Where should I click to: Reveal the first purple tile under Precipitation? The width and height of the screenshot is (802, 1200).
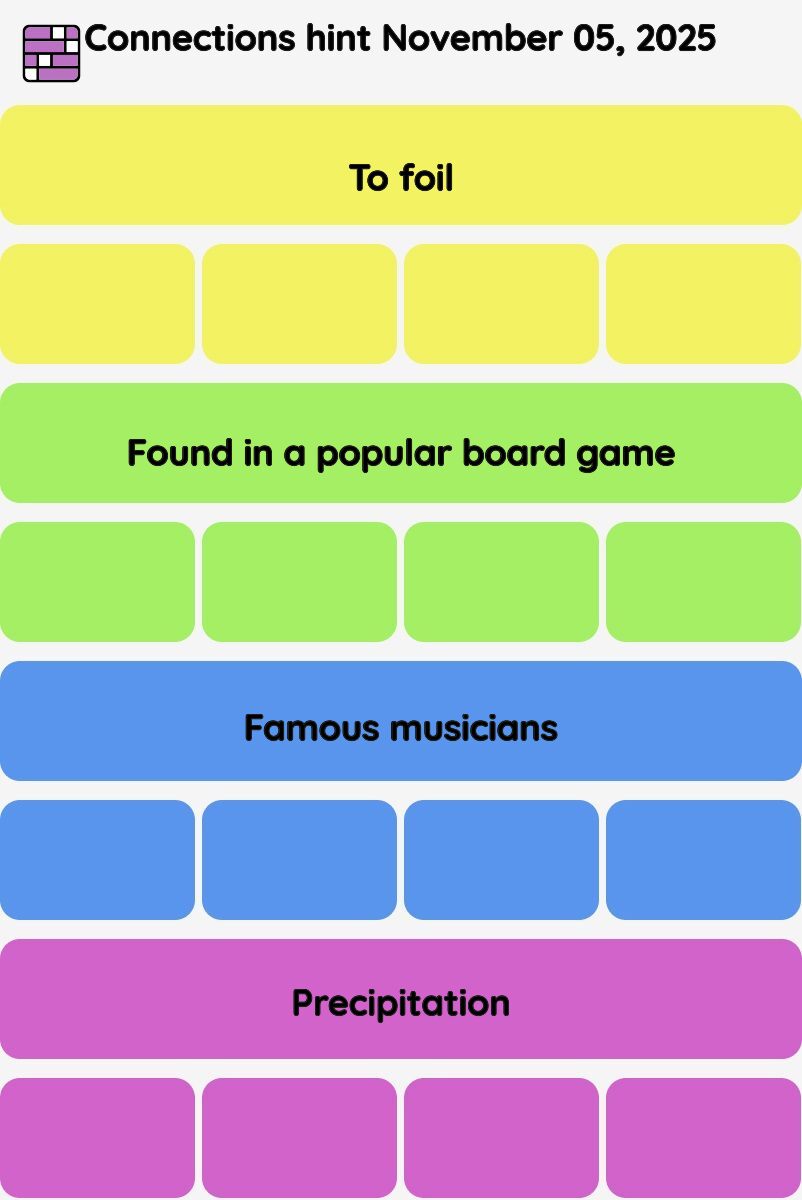coord(97,1138)
